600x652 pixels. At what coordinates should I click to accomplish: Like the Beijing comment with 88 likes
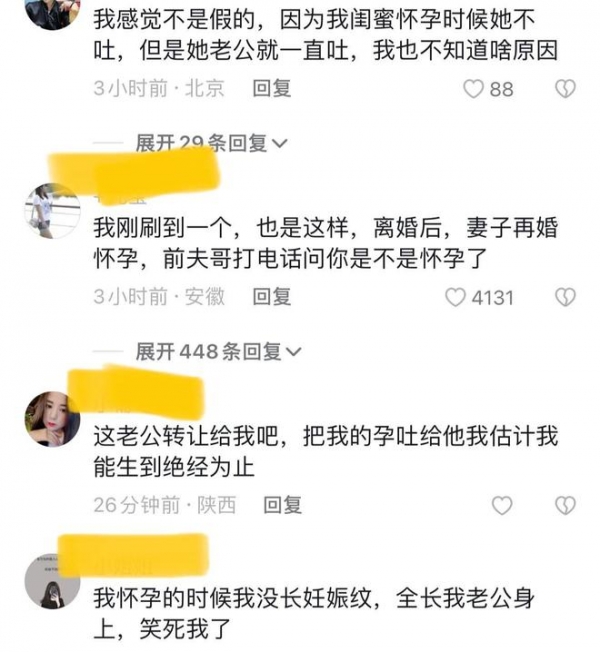tap(474, 89)
